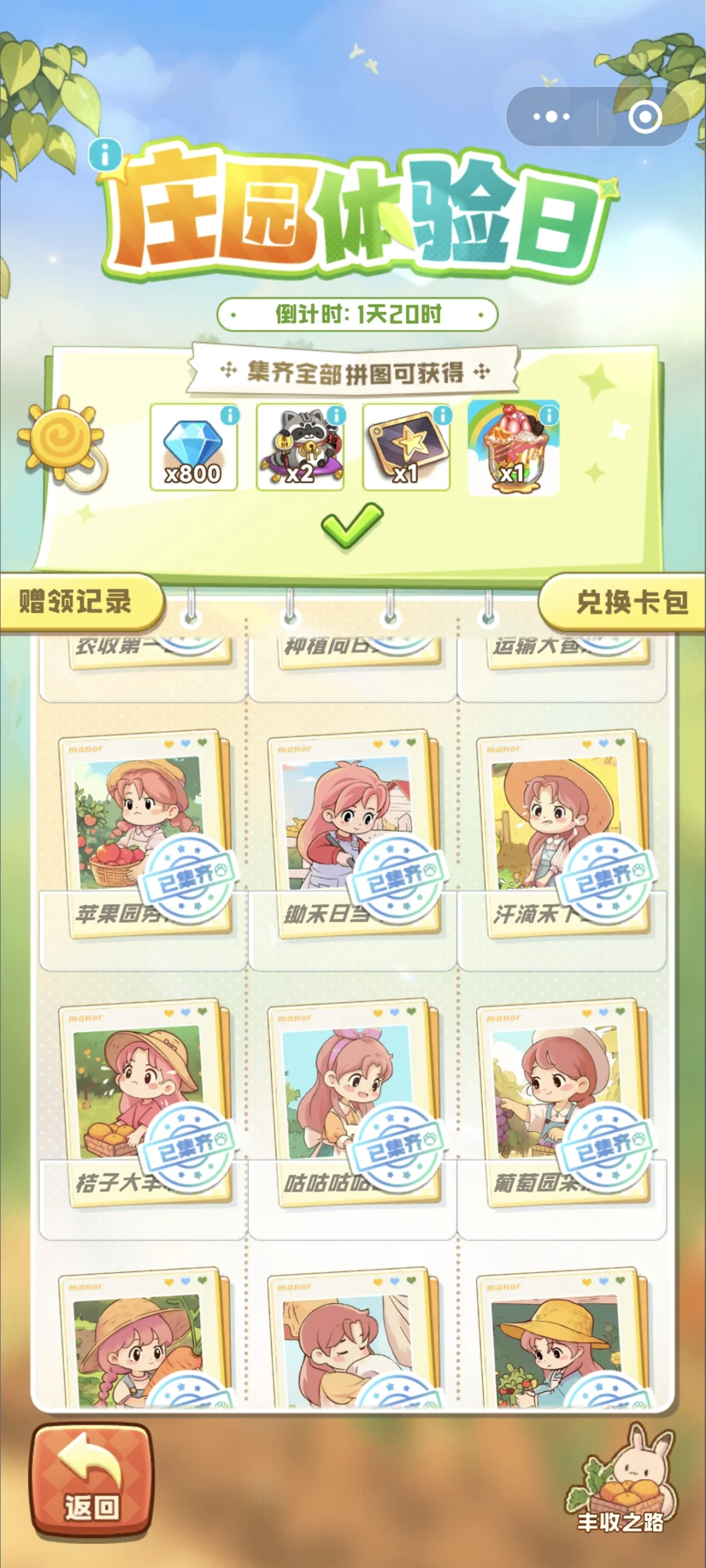
Task: Open the carrot girl card in bottom row
Action: click(145, 1340)
